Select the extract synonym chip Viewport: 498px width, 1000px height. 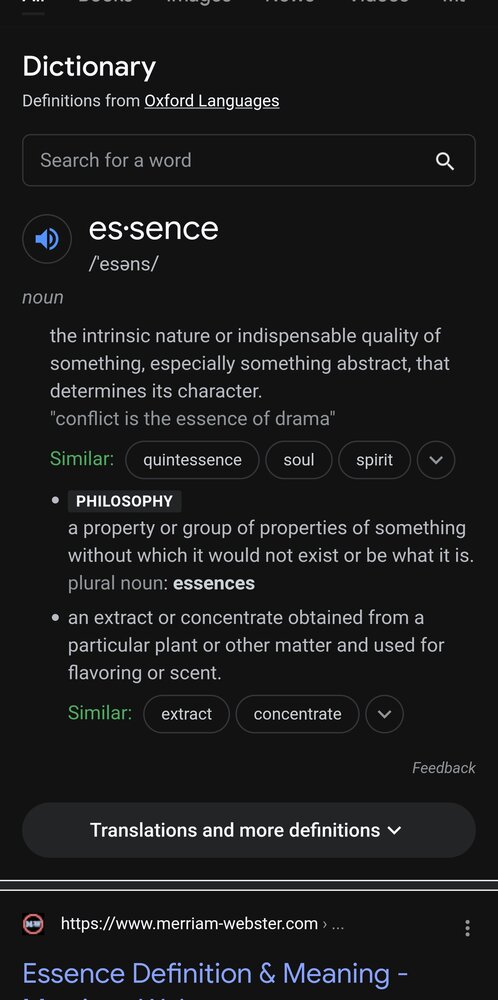click(186, 714)
